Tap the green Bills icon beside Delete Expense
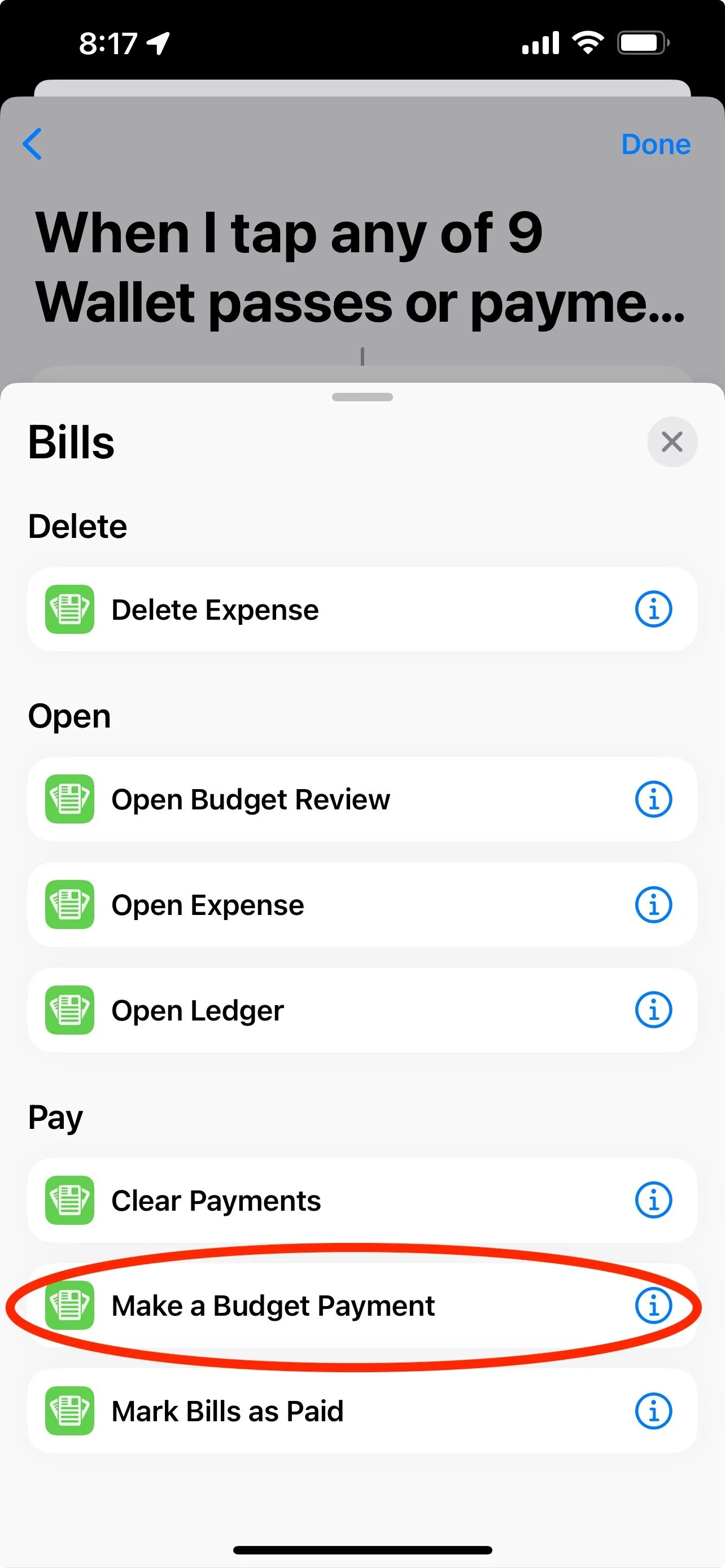 tap(69, 608)
